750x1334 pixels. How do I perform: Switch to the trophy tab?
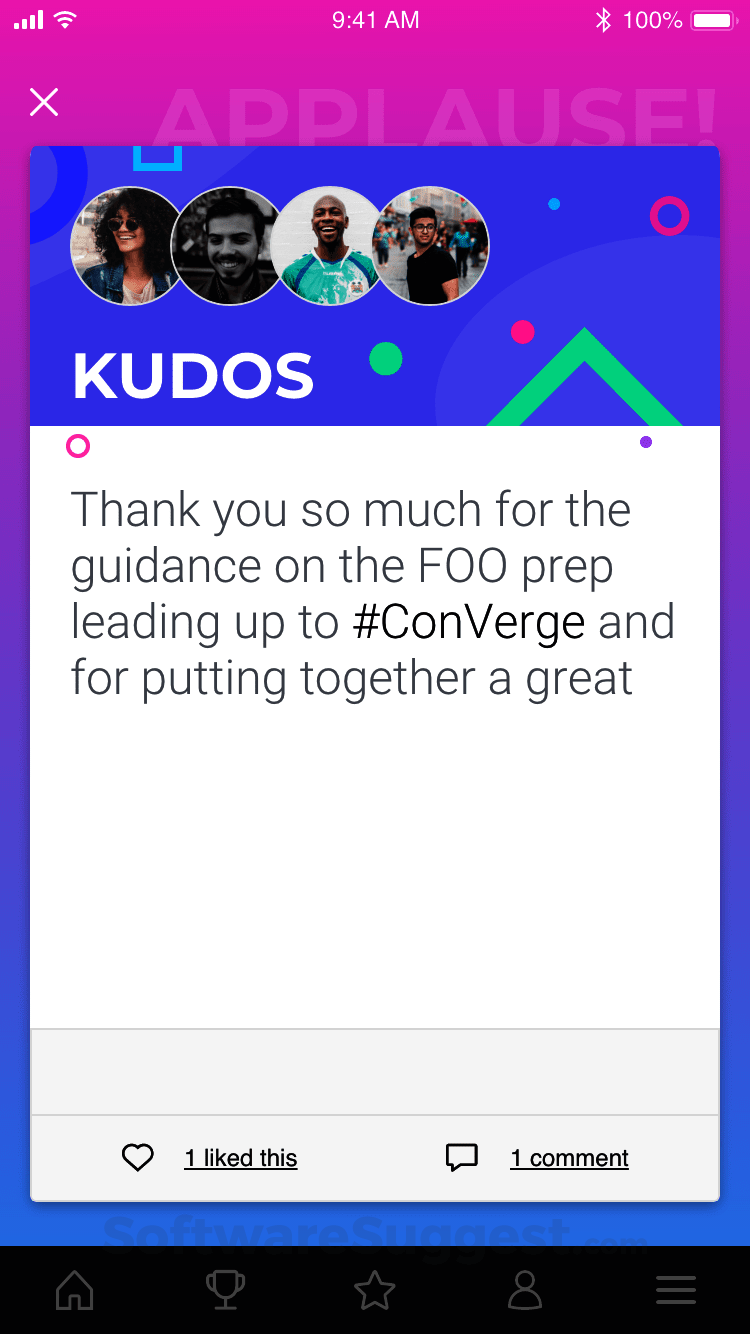[x=225, y=1290]
